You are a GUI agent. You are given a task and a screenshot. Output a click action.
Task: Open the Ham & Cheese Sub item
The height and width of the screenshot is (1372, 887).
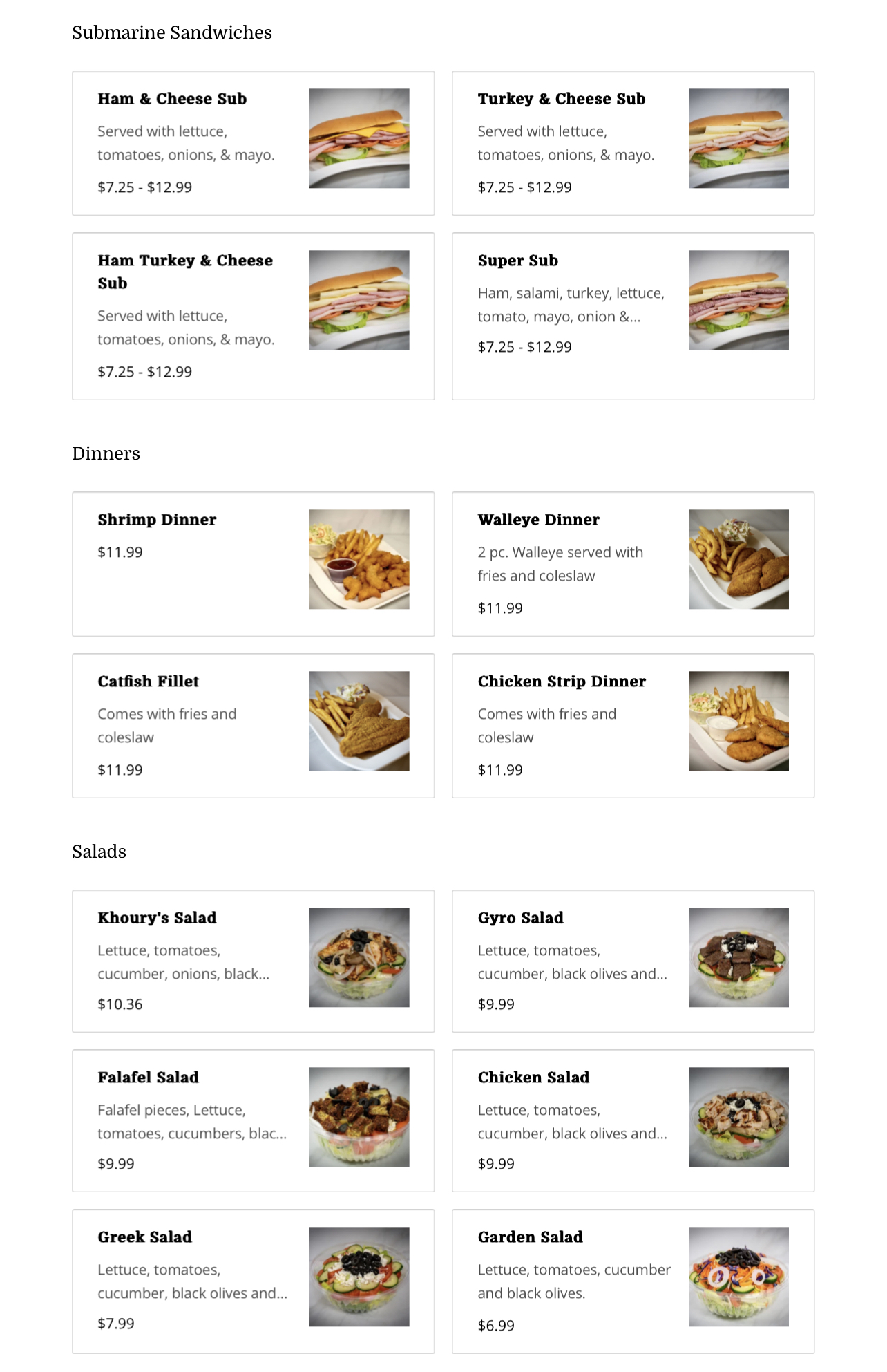[x=253, y=143]
